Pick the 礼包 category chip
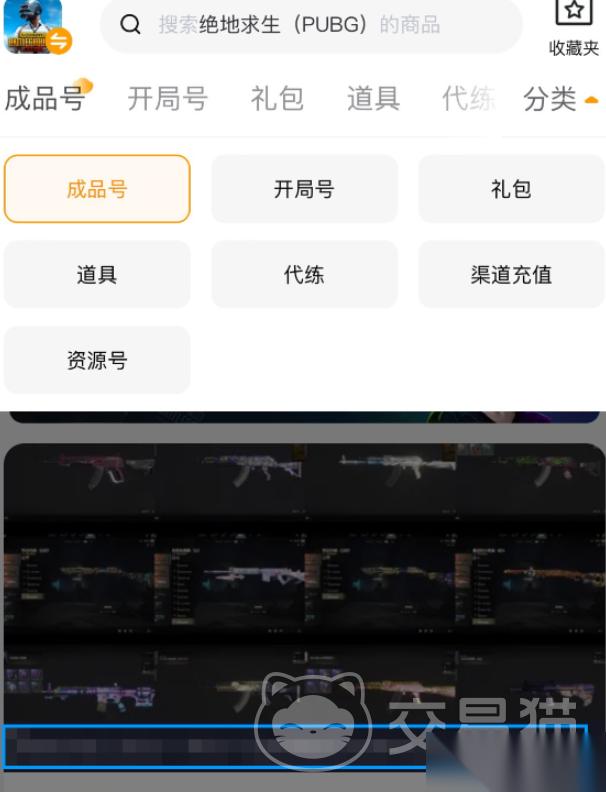The width and height of the screenshot is (606, 792). click(x=511, y=189)
